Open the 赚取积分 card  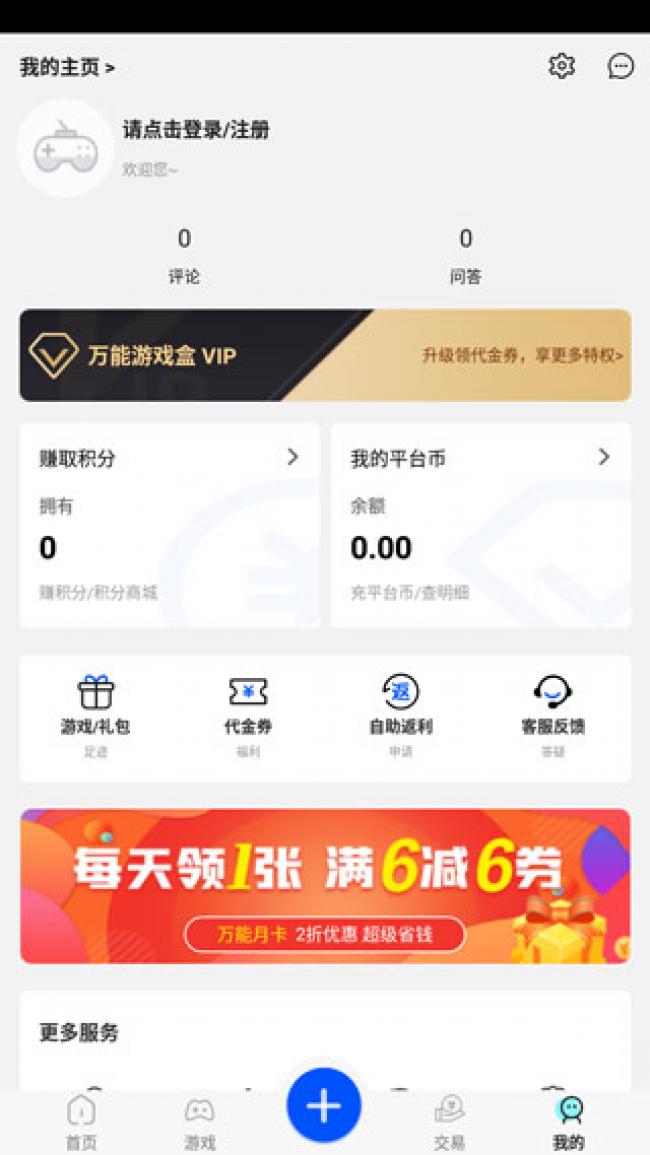(169, 525)
